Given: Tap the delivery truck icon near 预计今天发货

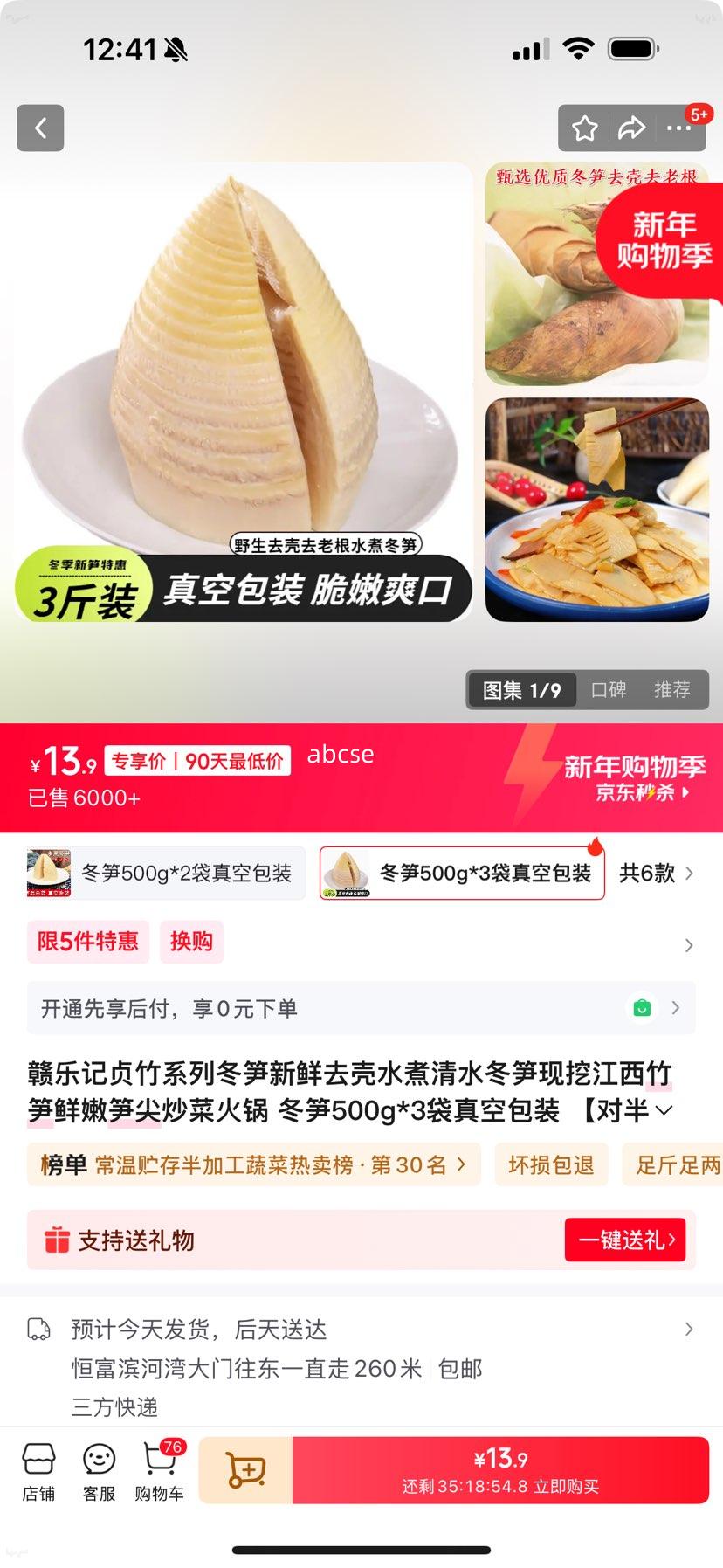Looking at the screenshot, I should coord(38,1329).
